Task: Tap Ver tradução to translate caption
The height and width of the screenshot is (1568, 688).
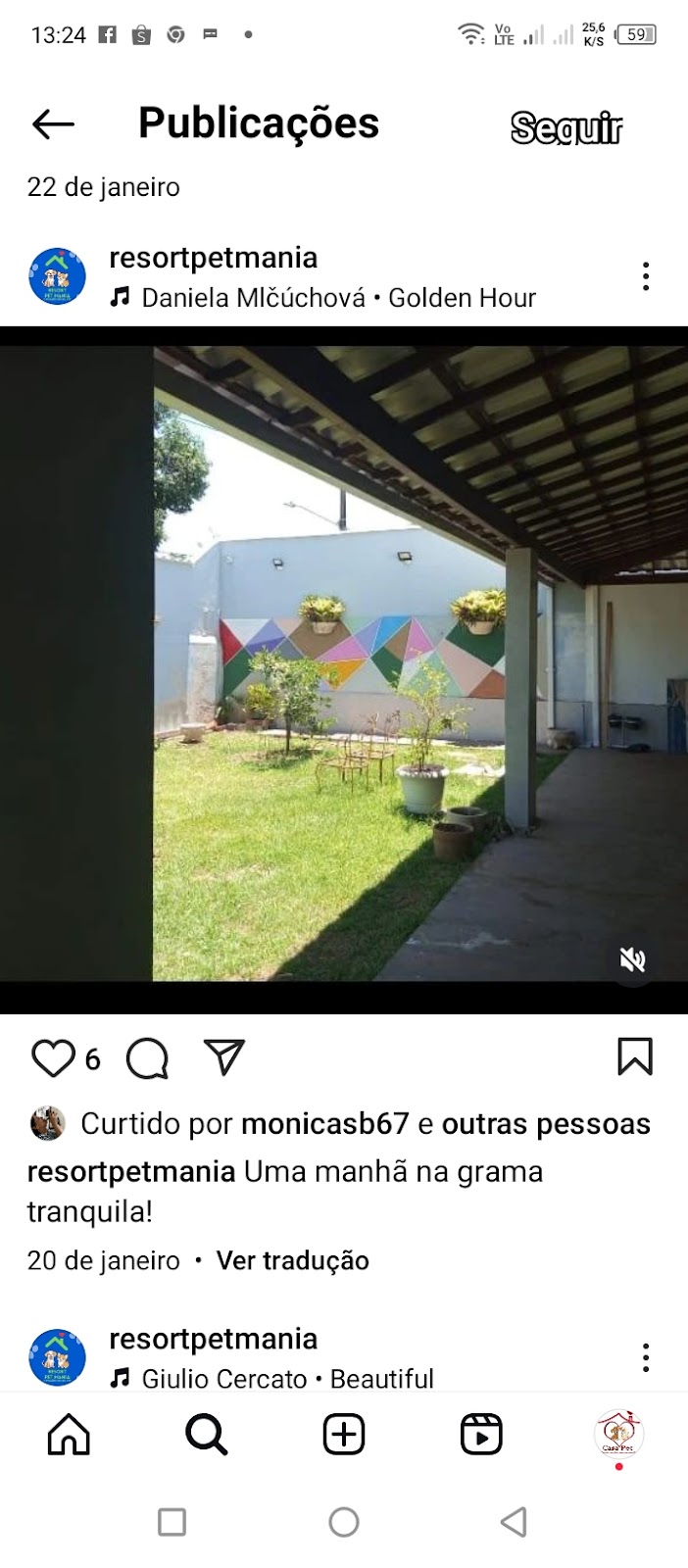Action: [x=292, y=1260]
